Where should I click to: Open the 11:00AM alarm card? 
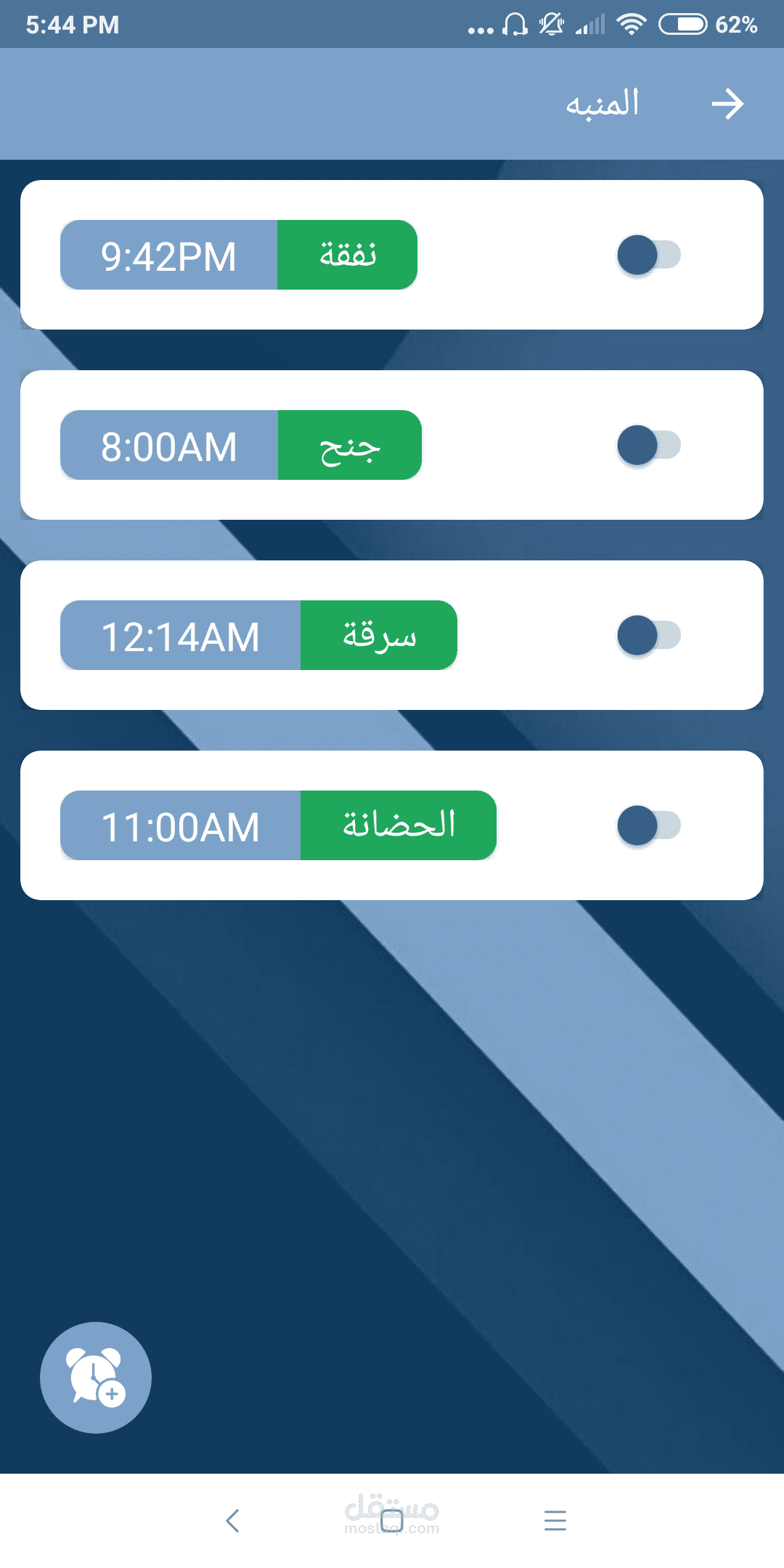pyautogui.click(x=392, y=825)
